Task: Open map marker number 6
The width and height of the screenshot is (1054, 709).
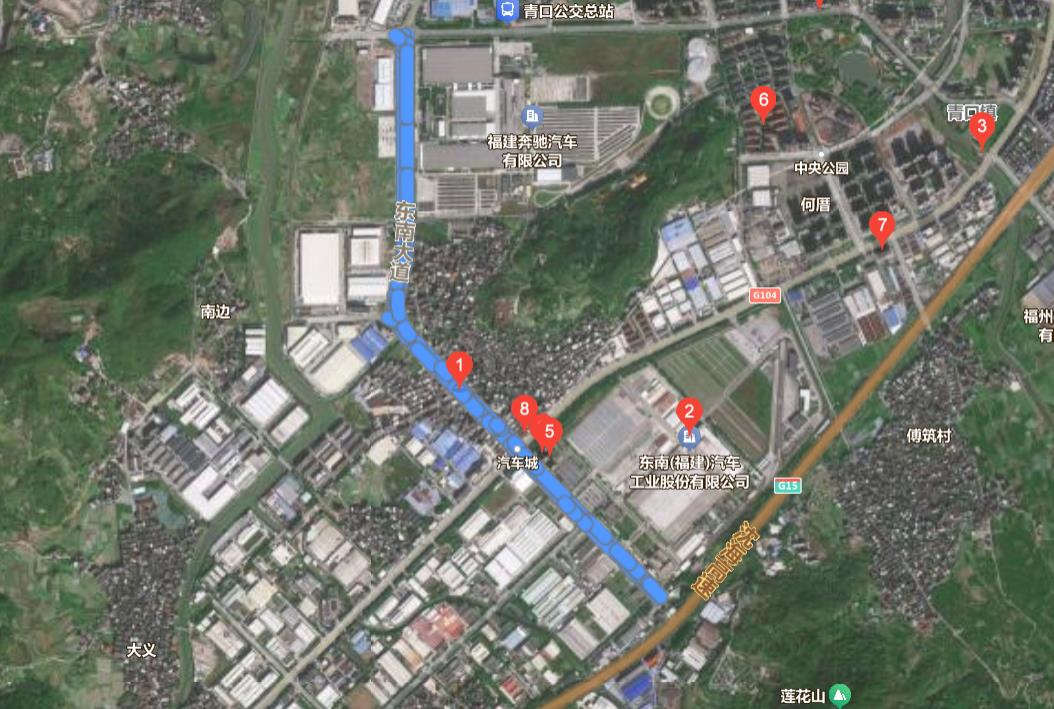Action: (763, 100)
